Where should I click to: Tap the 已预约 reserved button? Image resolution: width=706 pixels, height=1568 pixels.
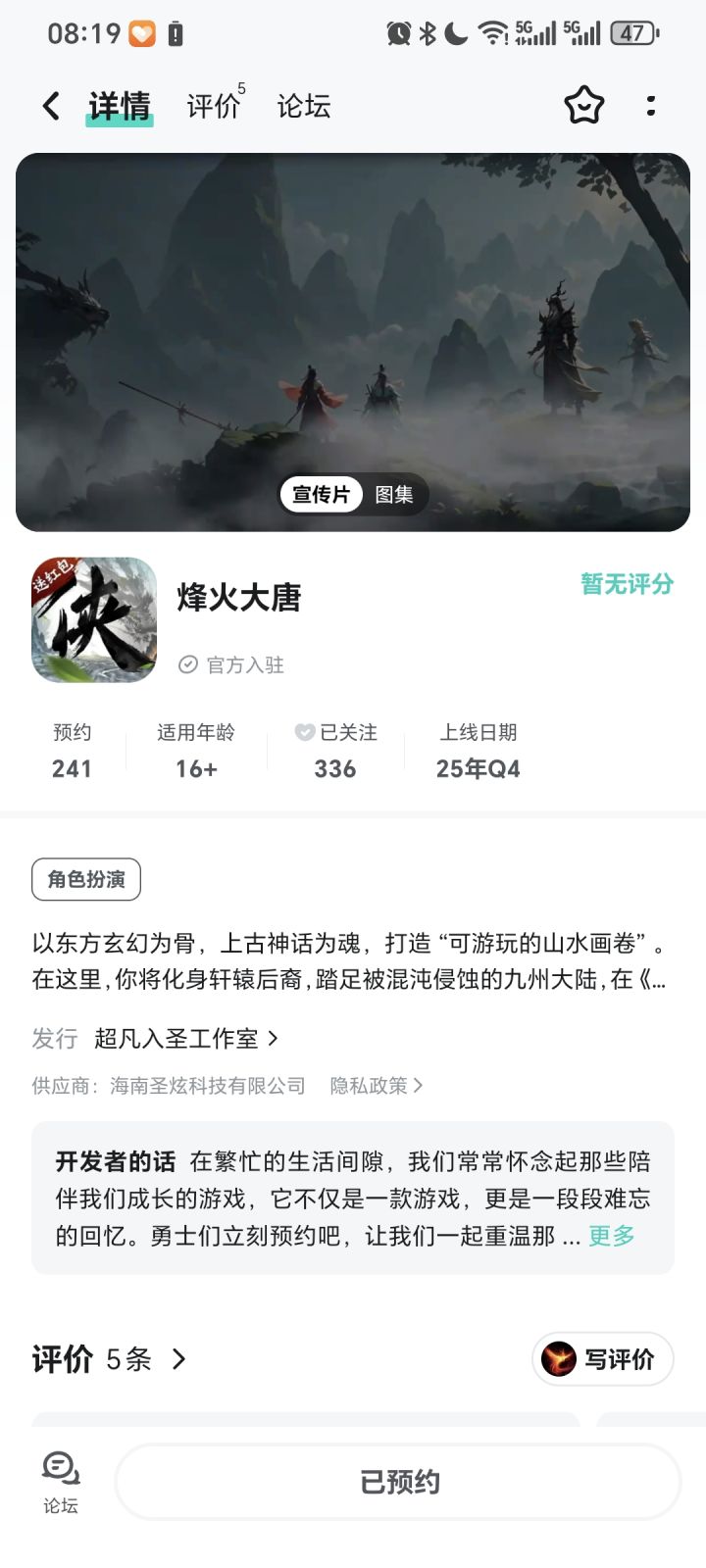pos(397,1483)
